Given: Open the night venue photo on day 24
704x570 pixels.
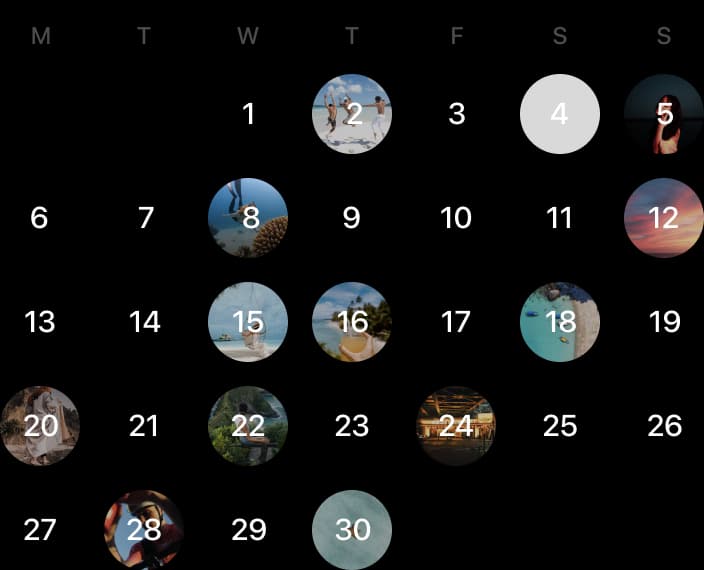Looking at the screenshot, I should click(x=456, y=426).
